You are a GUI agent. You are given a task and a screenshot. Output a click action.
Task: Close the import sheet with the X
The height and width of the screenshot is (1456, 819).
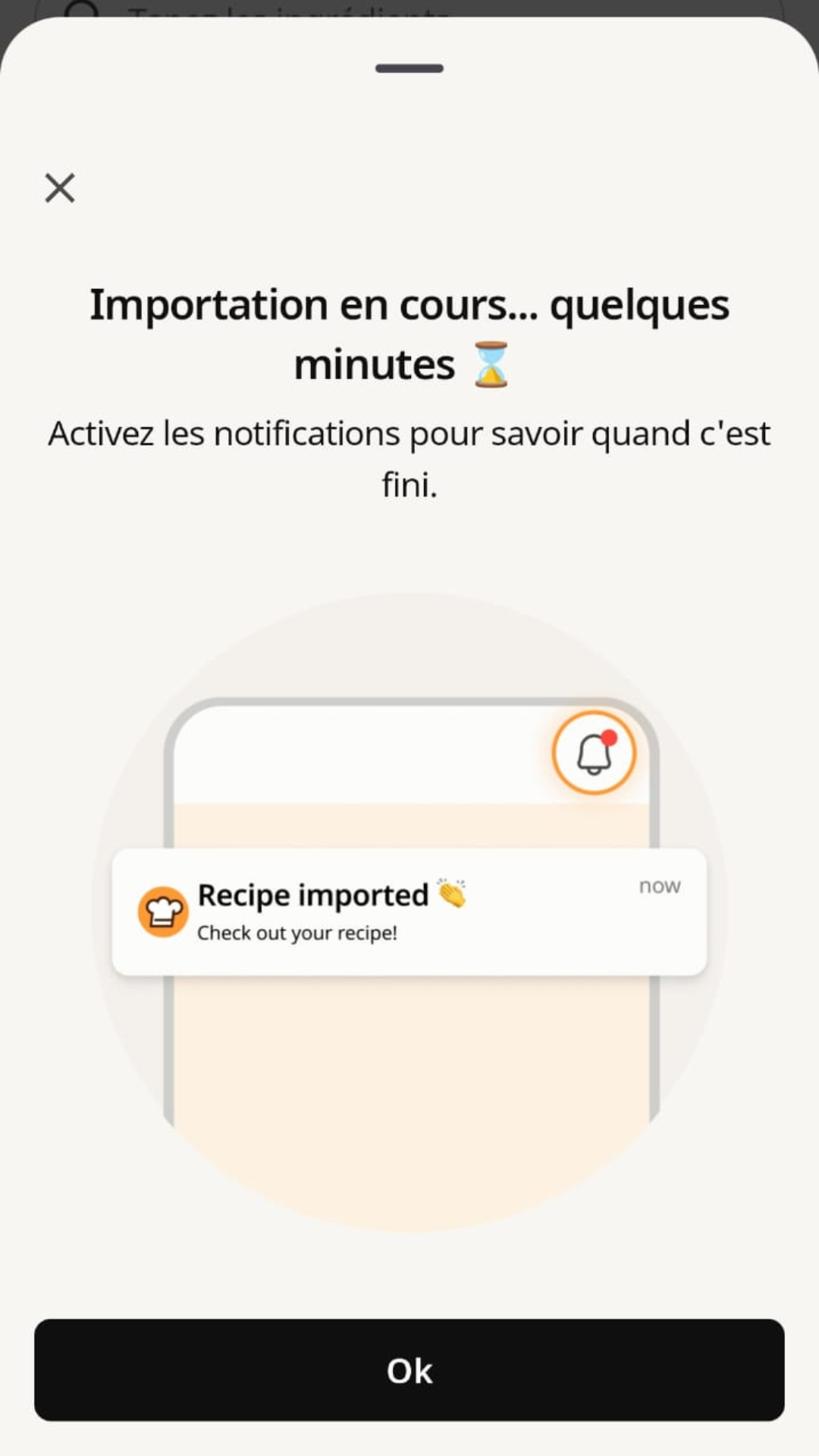pyautogui.click(x=60, y=188)
